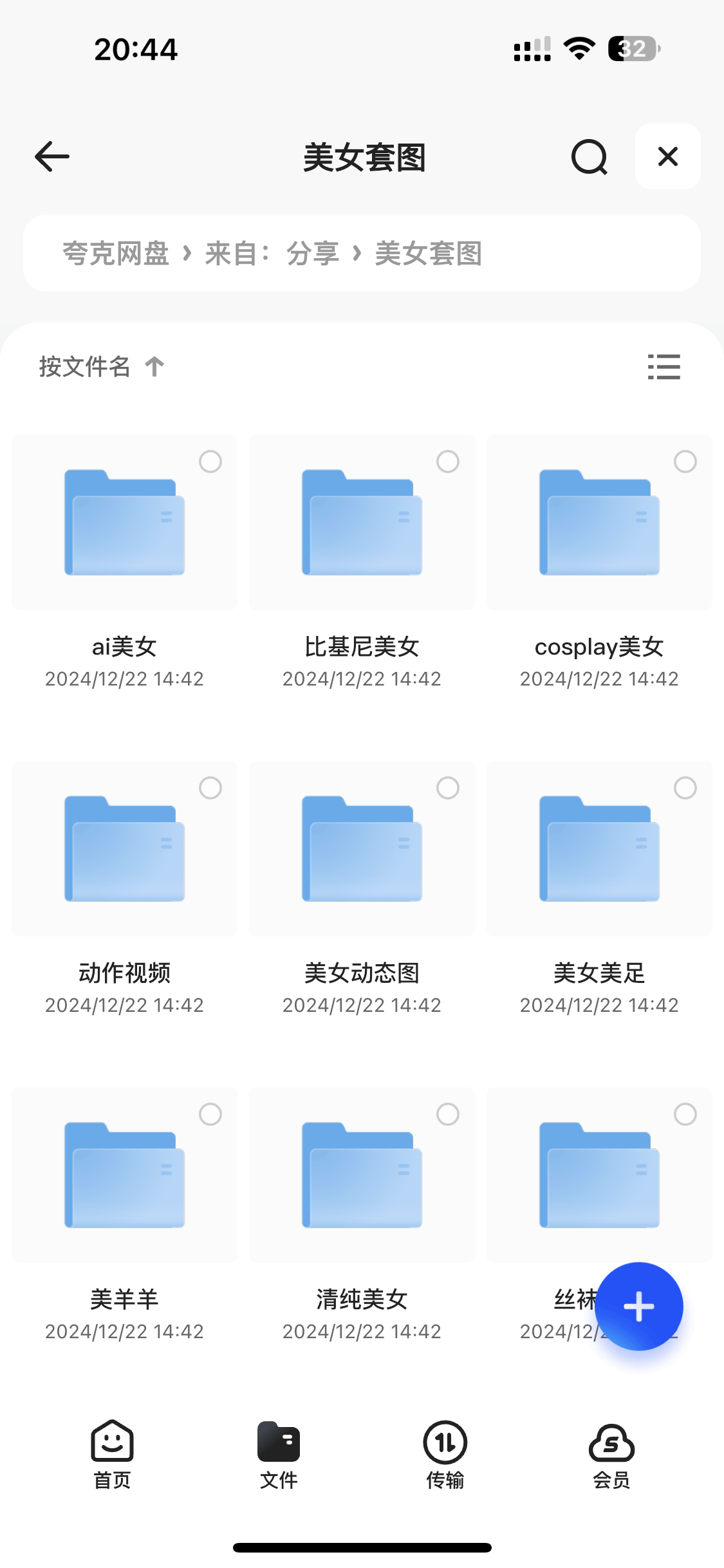Tap the back arrow to return
The width and height of the screenshot is (724, 1568).
tap(51, 156)
